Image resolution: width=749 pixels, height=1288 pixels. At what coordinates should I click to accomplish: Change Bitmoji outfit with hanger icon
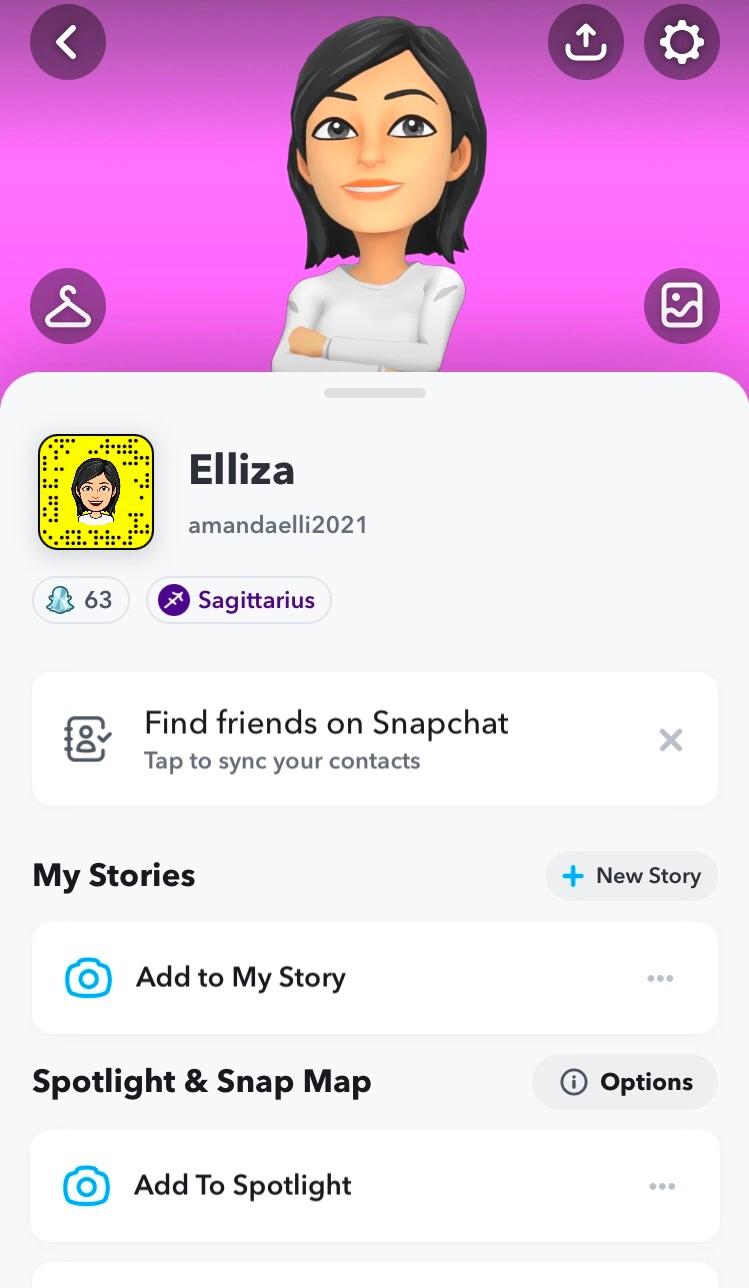point(67,306)
